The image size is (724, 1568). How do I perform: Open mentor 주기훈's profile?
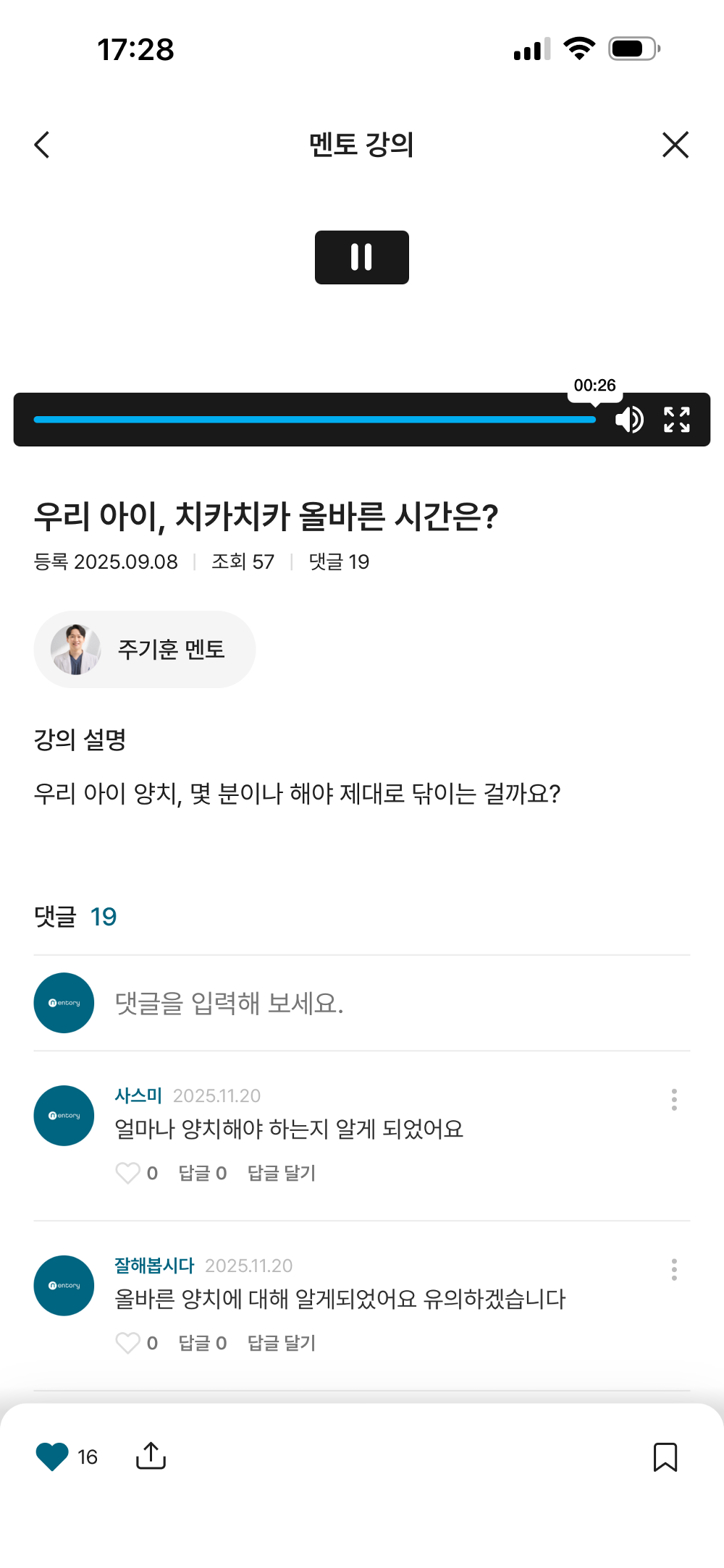[145, 649]
